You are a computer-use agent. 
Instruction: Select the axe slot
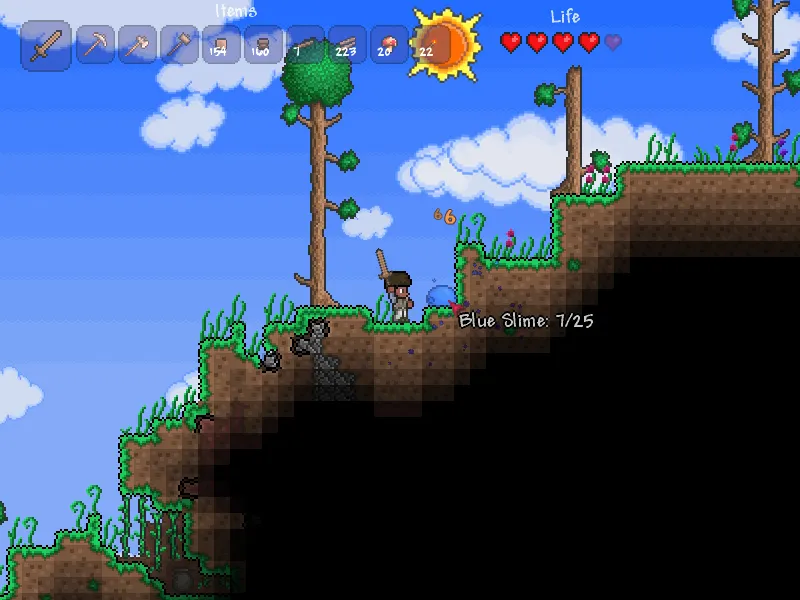(x=138, y=45)
